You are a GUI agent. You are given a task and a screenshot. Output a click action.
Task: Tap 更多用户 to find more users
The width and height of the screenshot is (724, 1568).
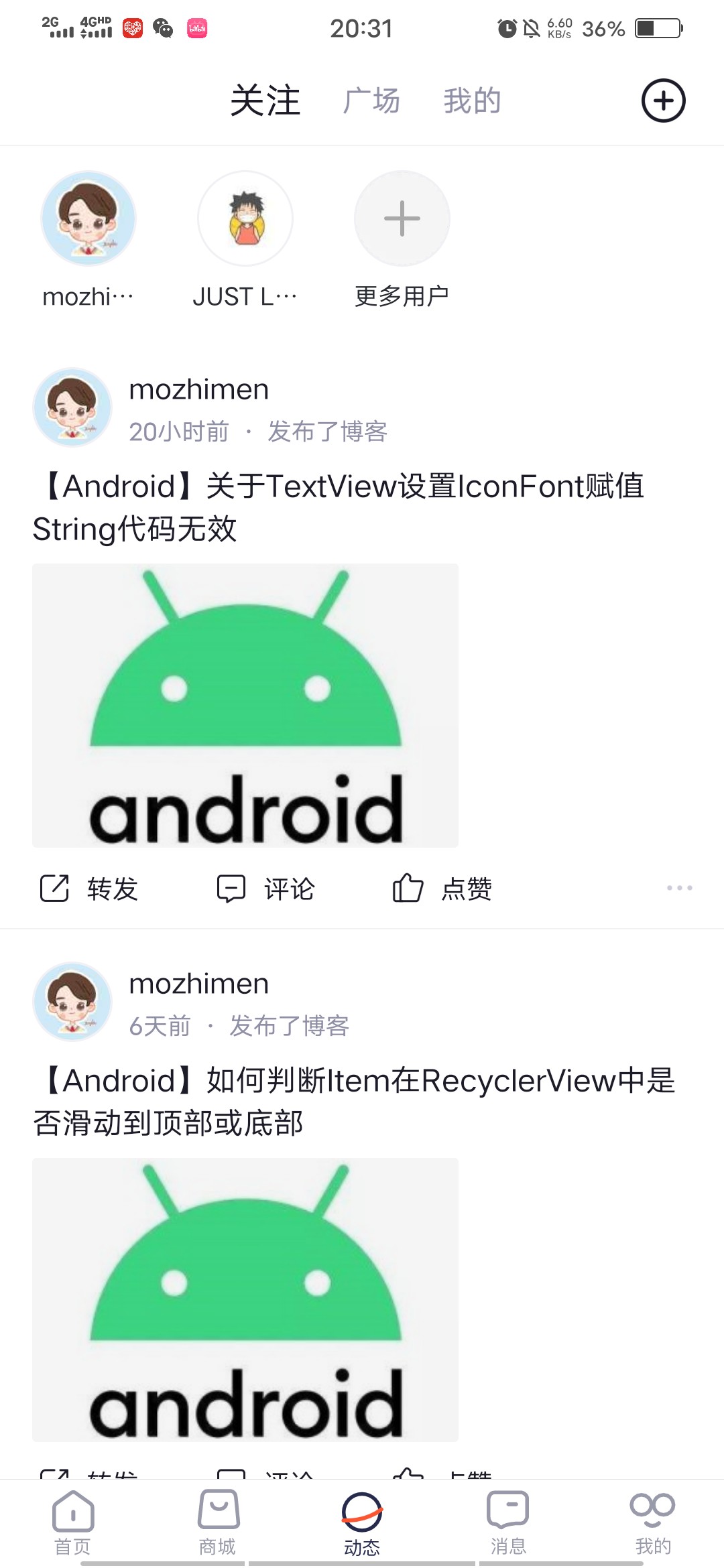402,219
